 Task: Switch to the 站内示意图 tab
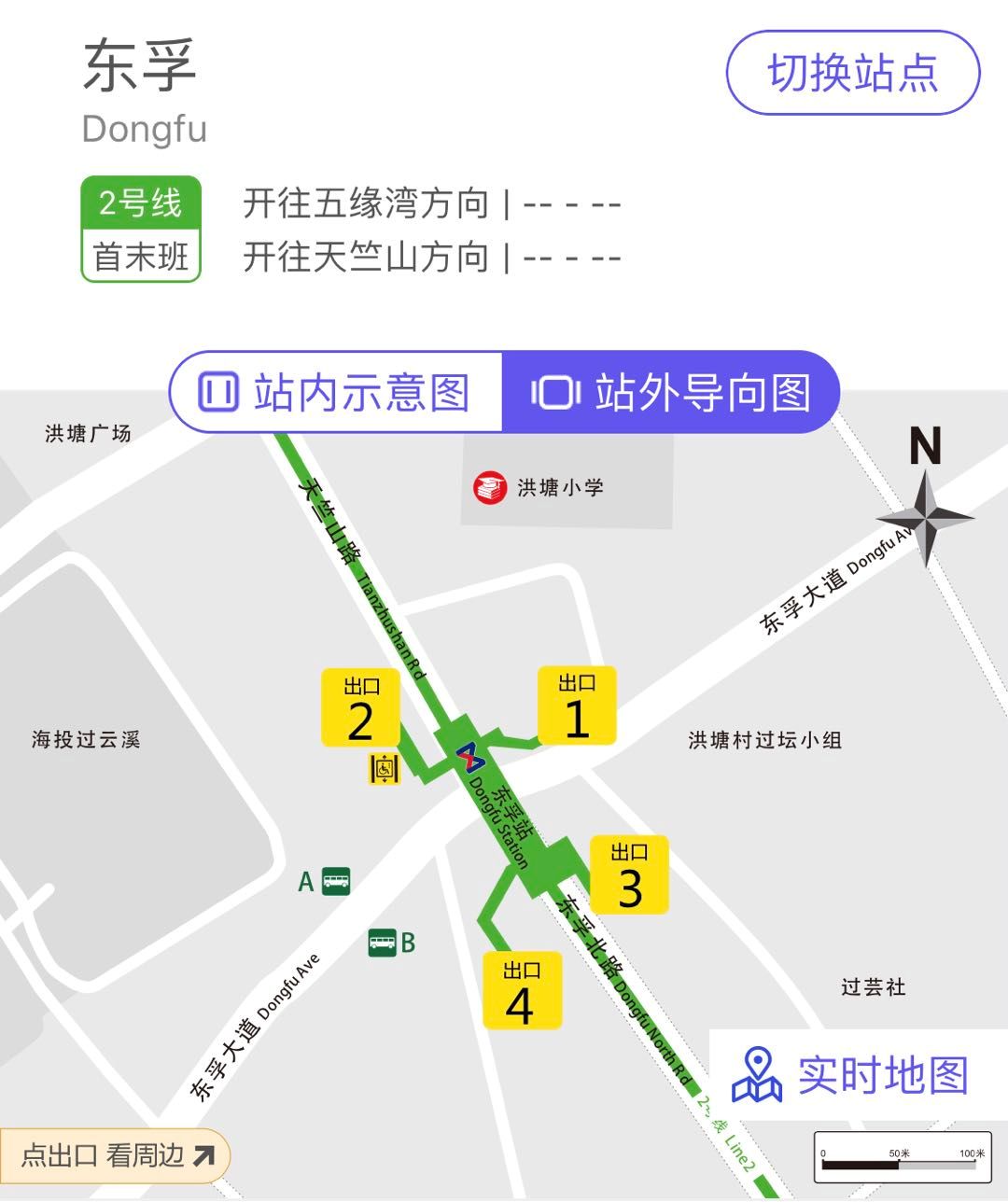(x=336, y=392)
